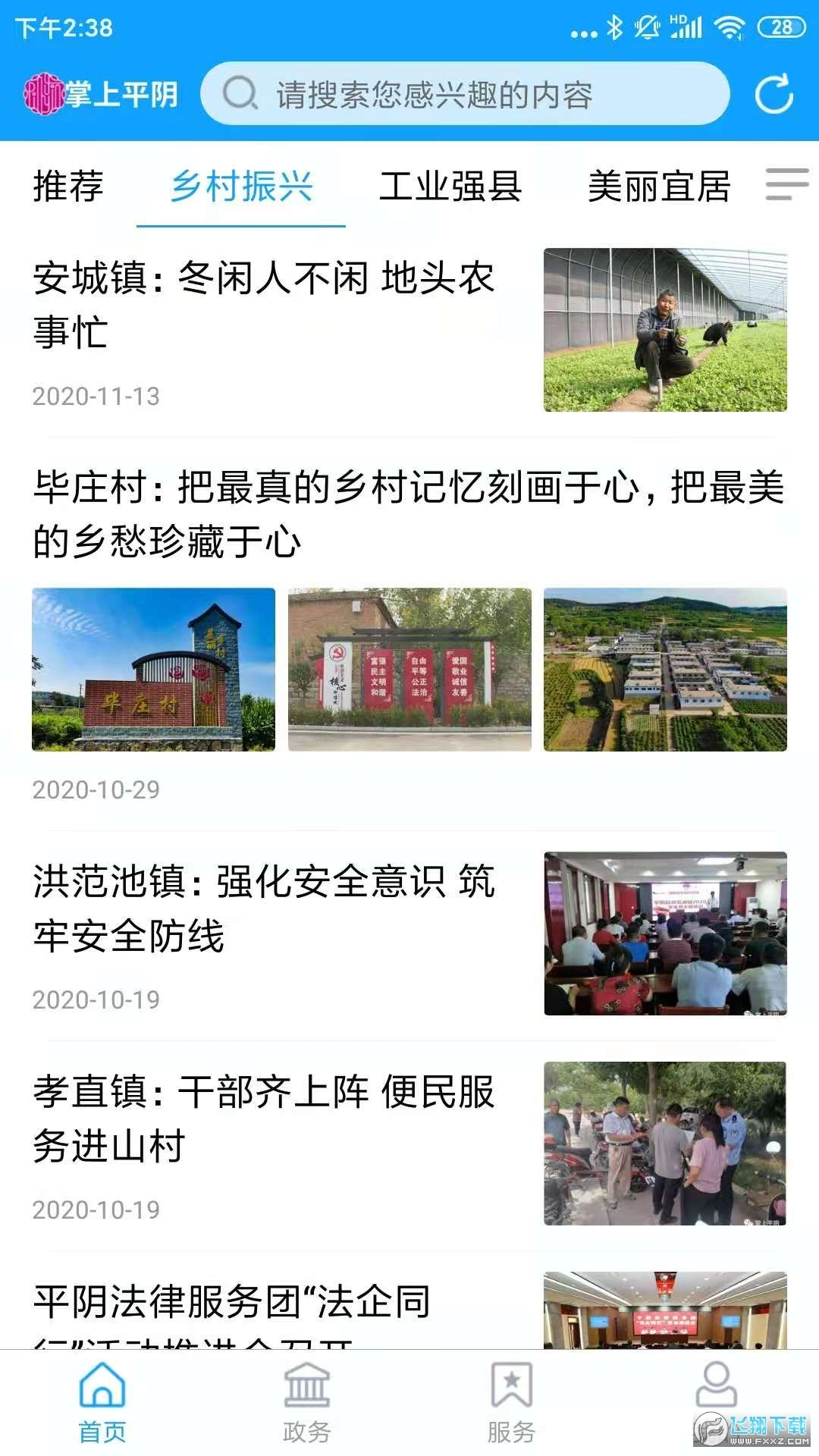Switch to the 推荐 tab
The height and width of the screenshot is (1456, 819).
click(x=67, y=187)
